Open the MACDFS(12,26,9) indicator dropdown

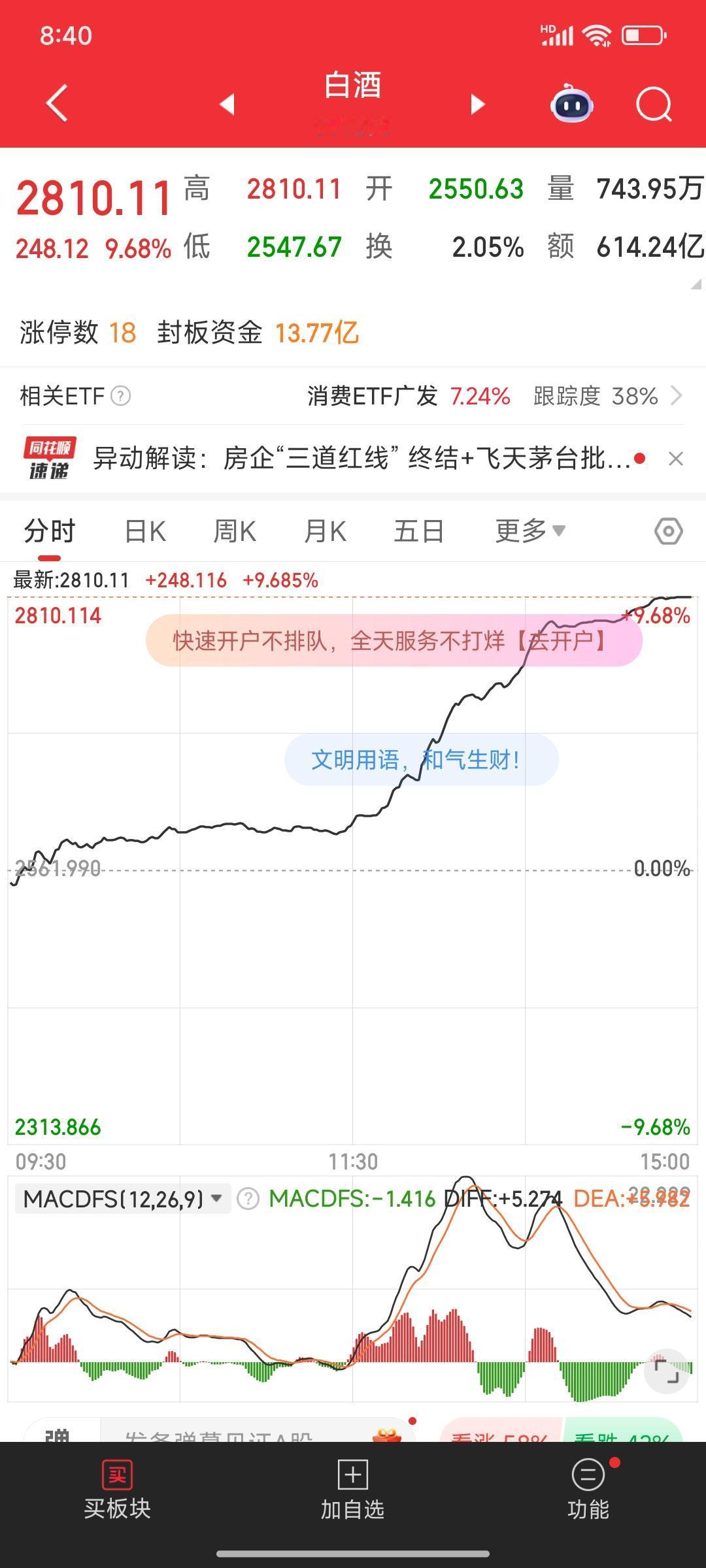(x=121, y=1198)
